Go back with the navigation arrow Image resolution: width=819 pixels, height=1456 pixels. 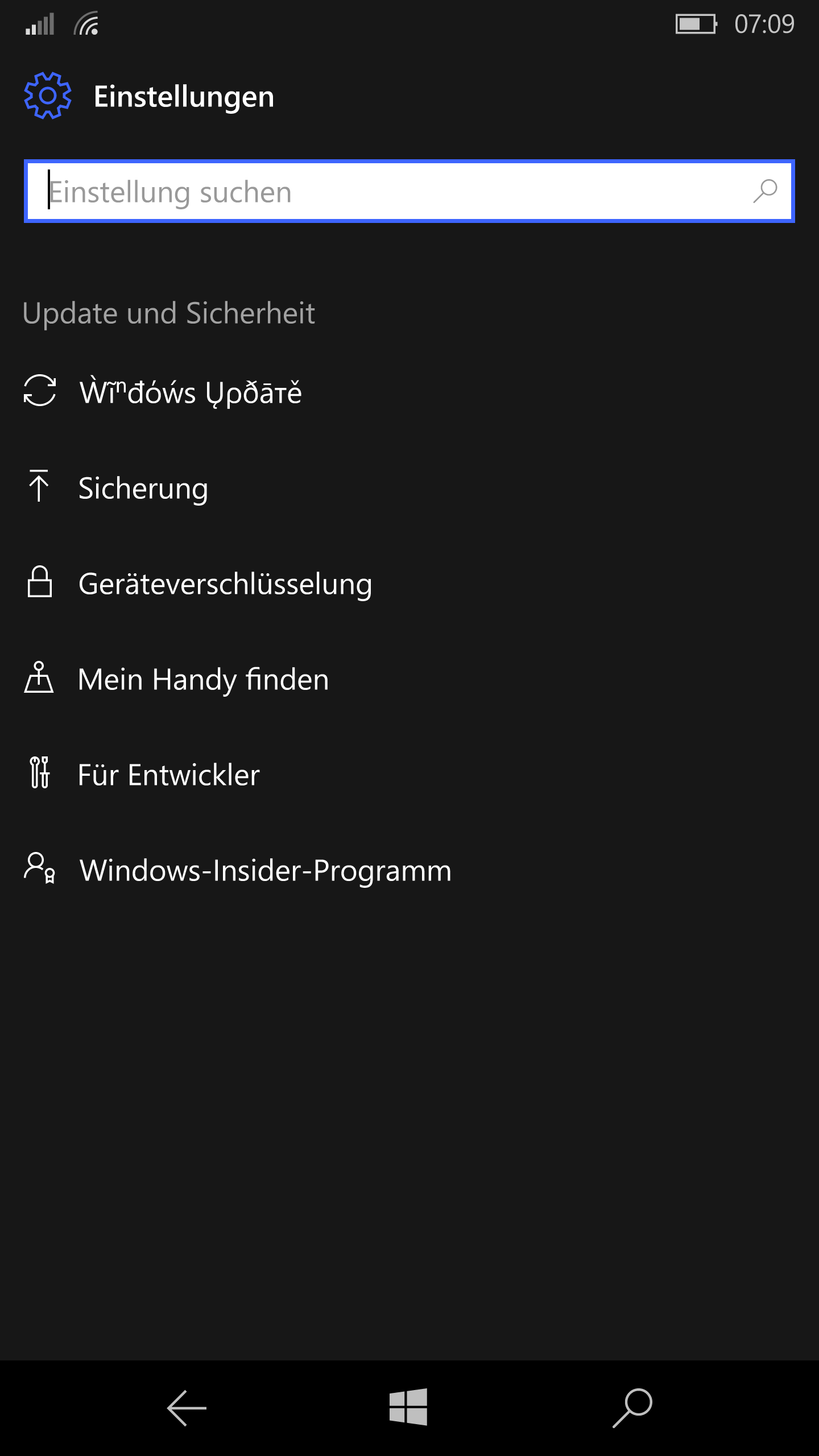[187, 1408]
